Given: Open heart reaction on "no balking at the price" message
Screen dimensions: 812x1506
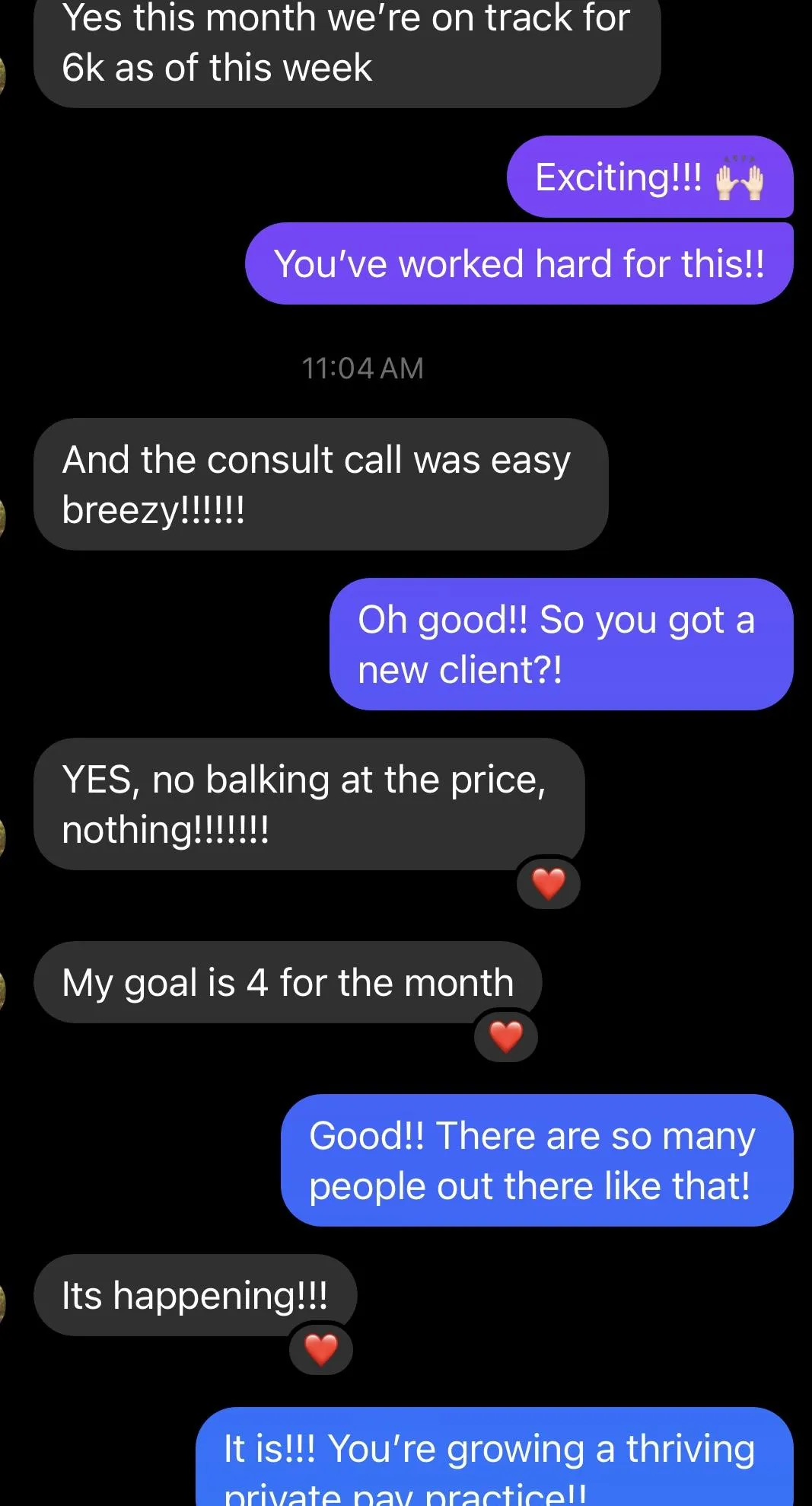Looking at the screenshot, I should pyautogui.click(x=548, y=883).
